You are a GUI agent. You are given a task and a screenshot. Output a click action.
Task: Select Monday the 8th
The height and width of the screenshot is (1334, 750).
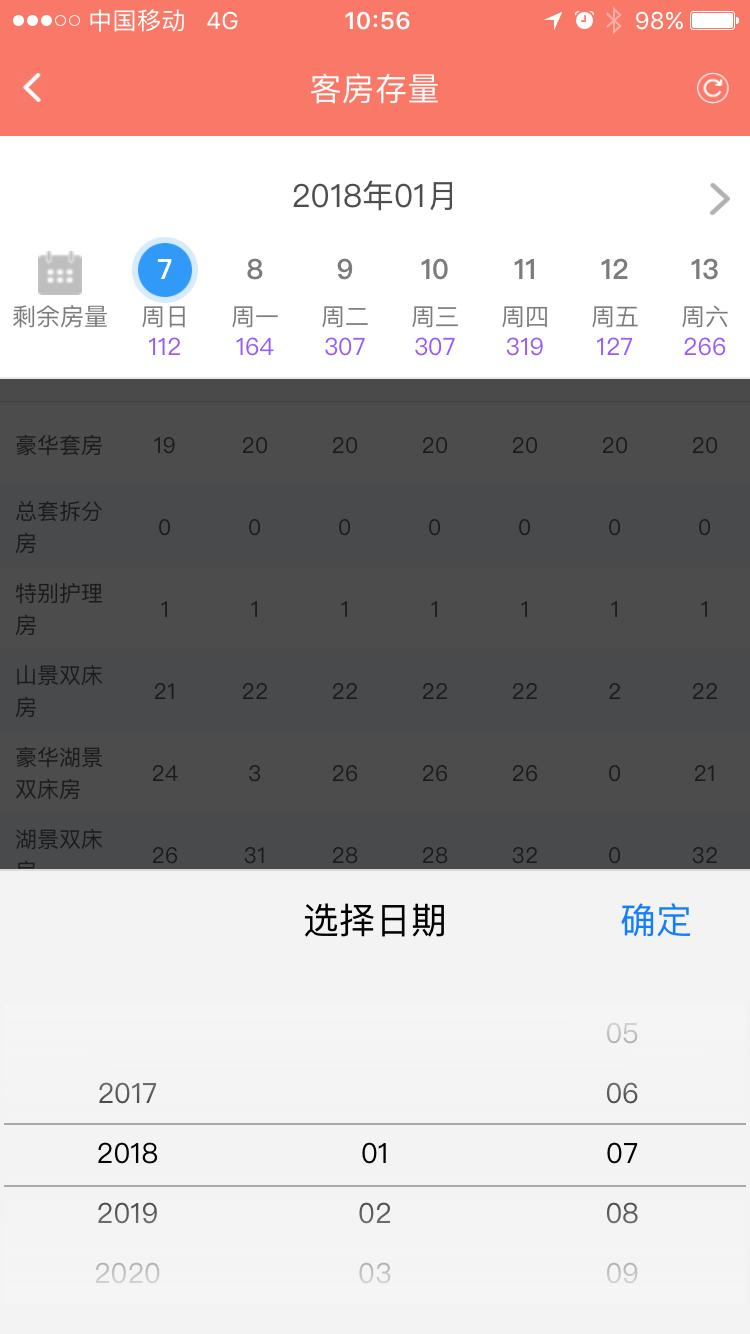[x=255, y=270]
